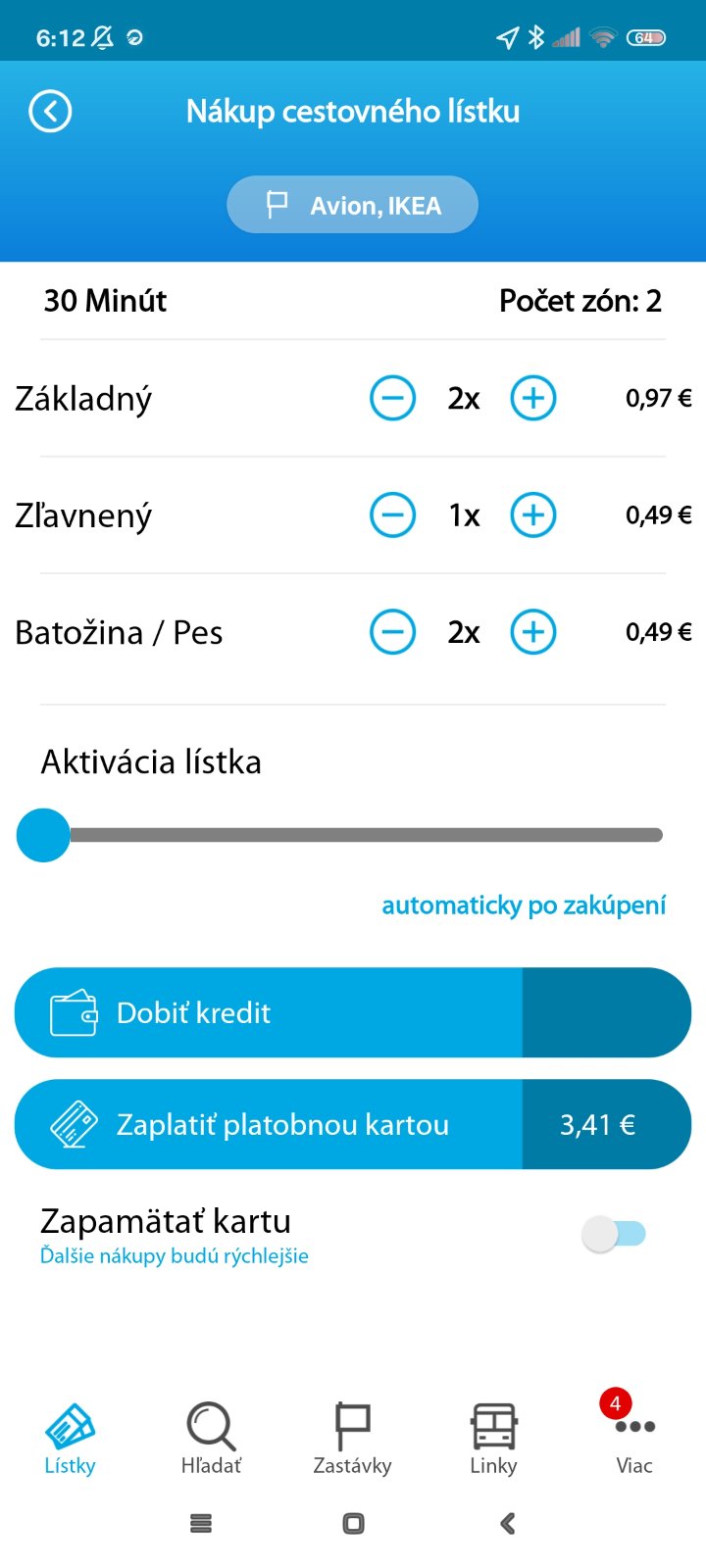
Task: Increase the Základný ticket count
Action: [533, 399]
